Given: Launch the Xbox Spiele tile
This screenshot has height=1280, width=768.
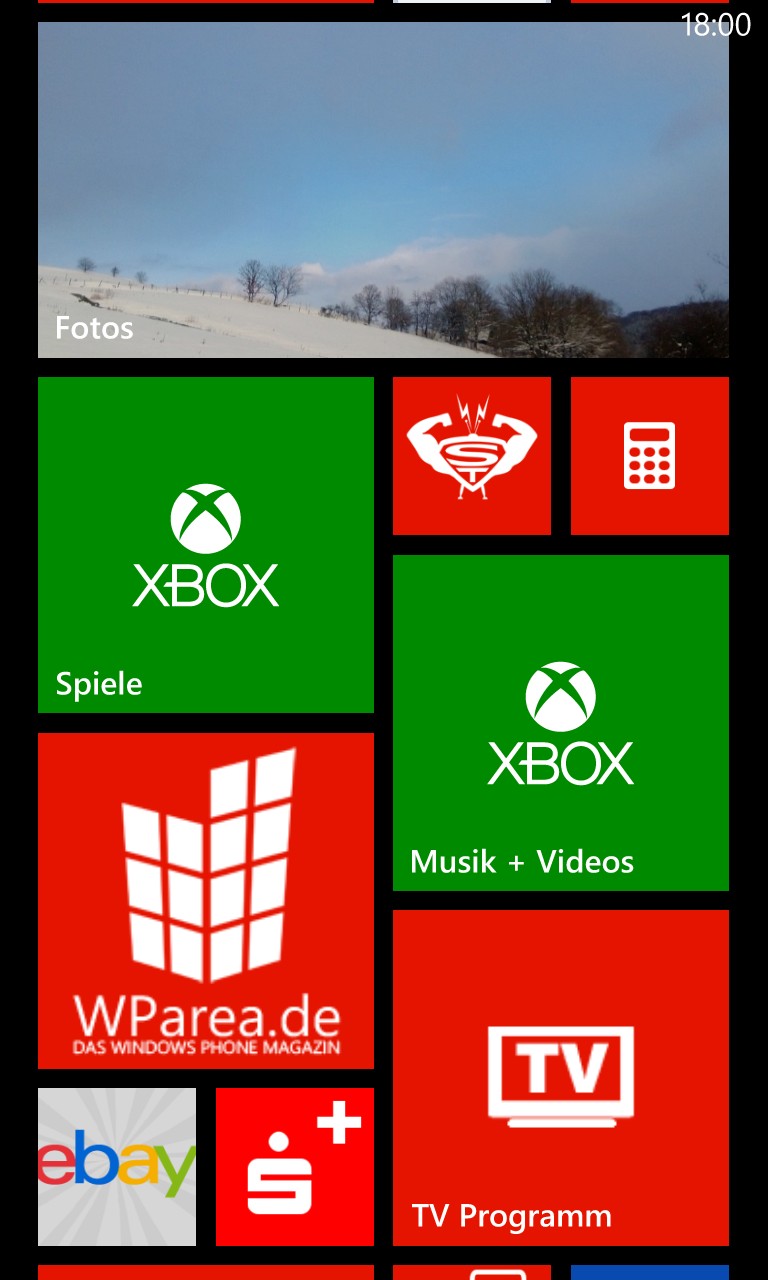Looking at the screenshot, I should (x=206, y=545).
